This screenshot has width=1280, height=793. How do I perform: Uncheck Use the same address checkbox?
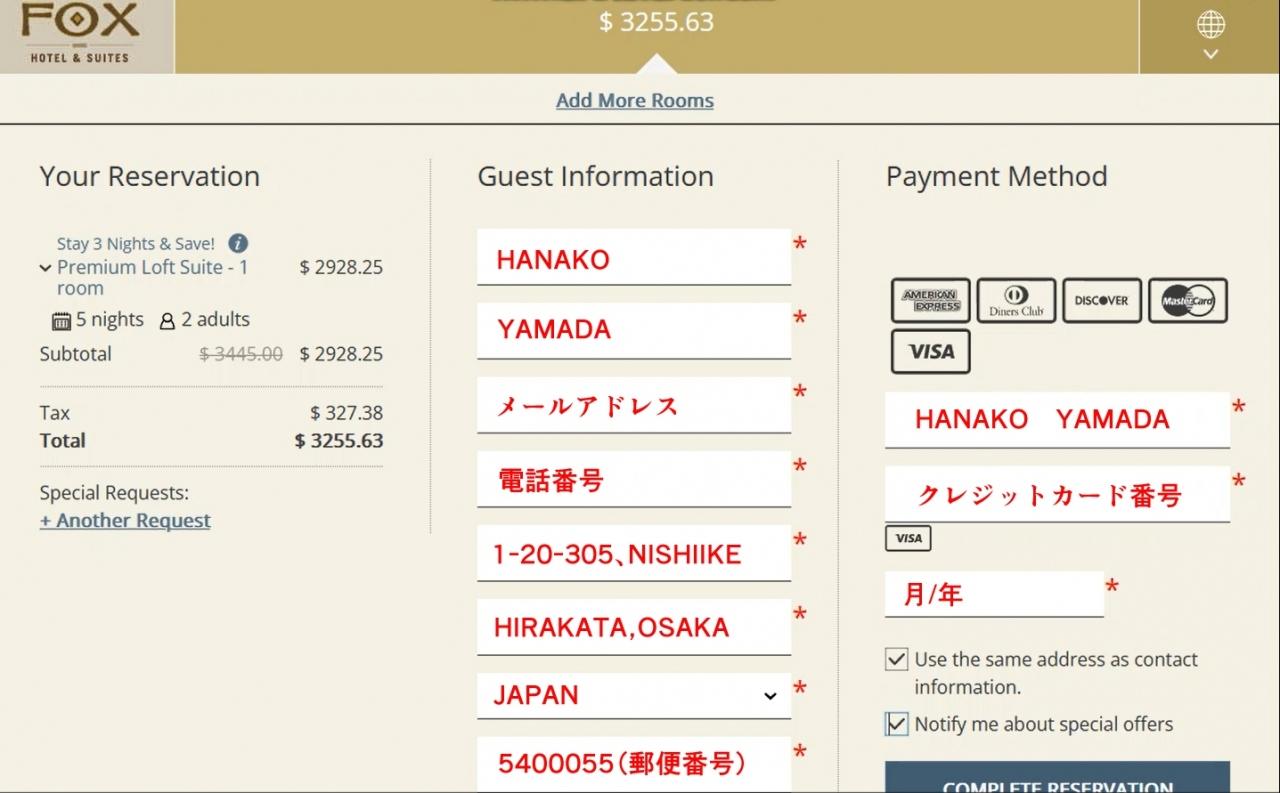coord(896,659)
